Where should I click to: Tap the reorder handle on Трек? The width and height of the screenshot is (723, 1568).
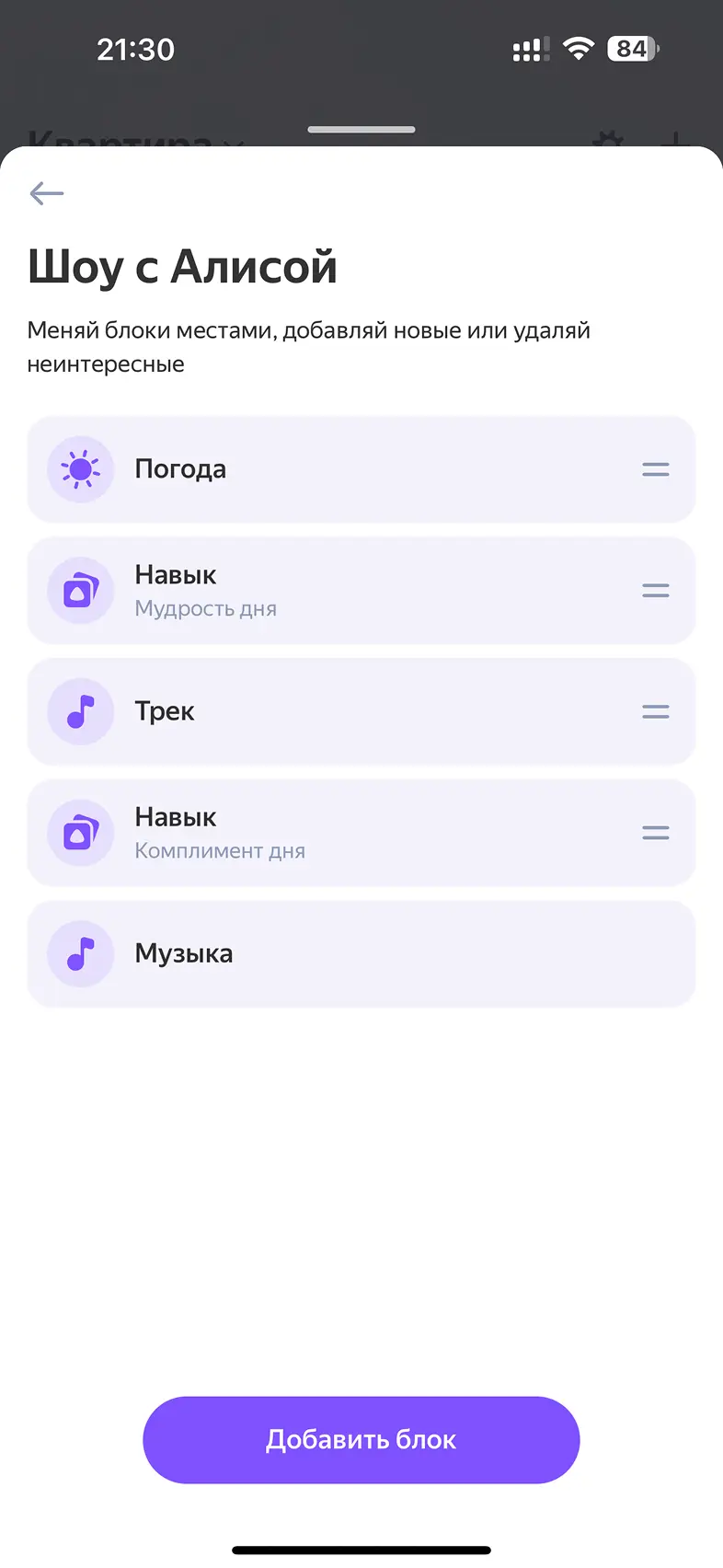pos(655,711)
